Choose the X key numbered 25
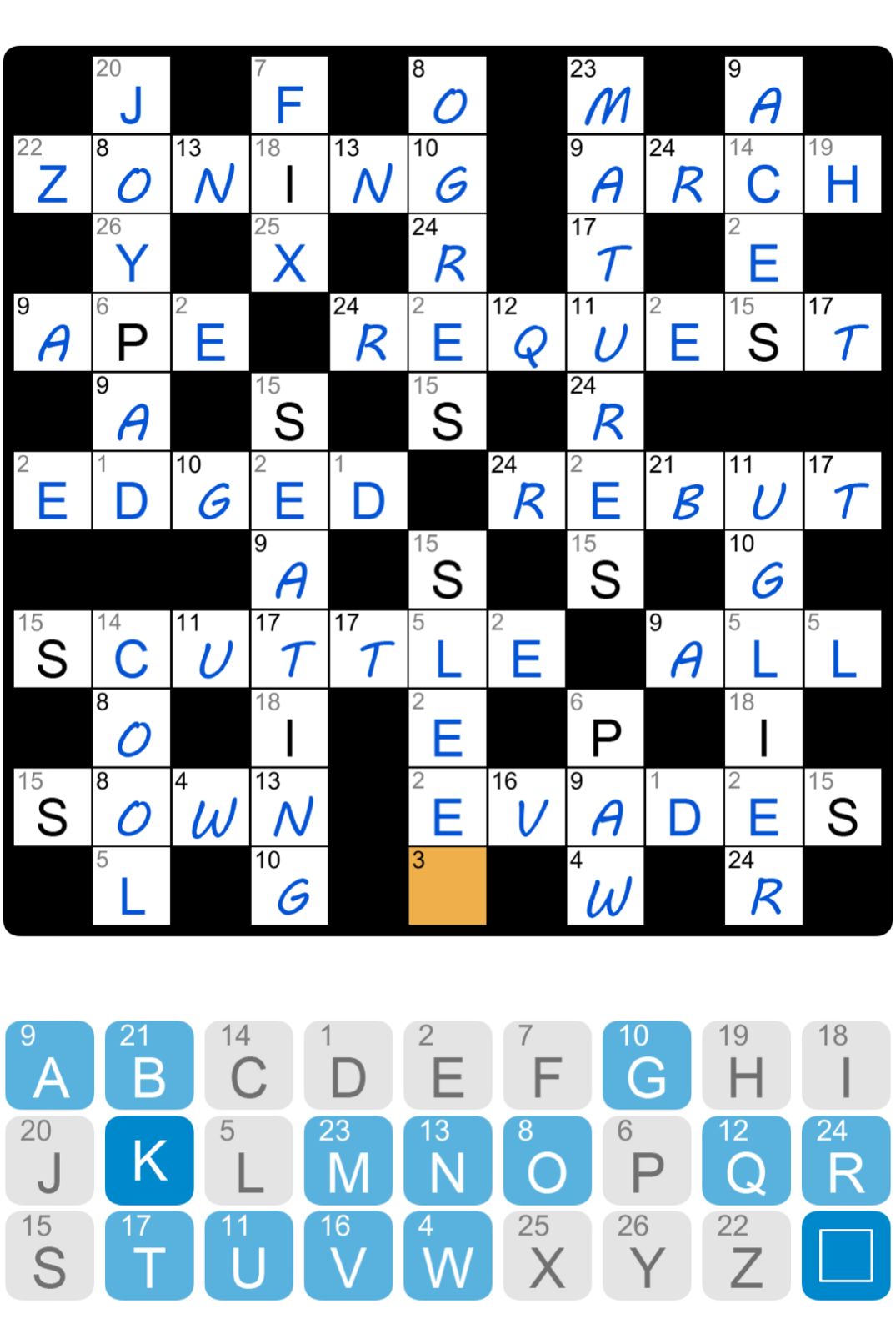The image size is (896, 1334). pos(547,1255)
